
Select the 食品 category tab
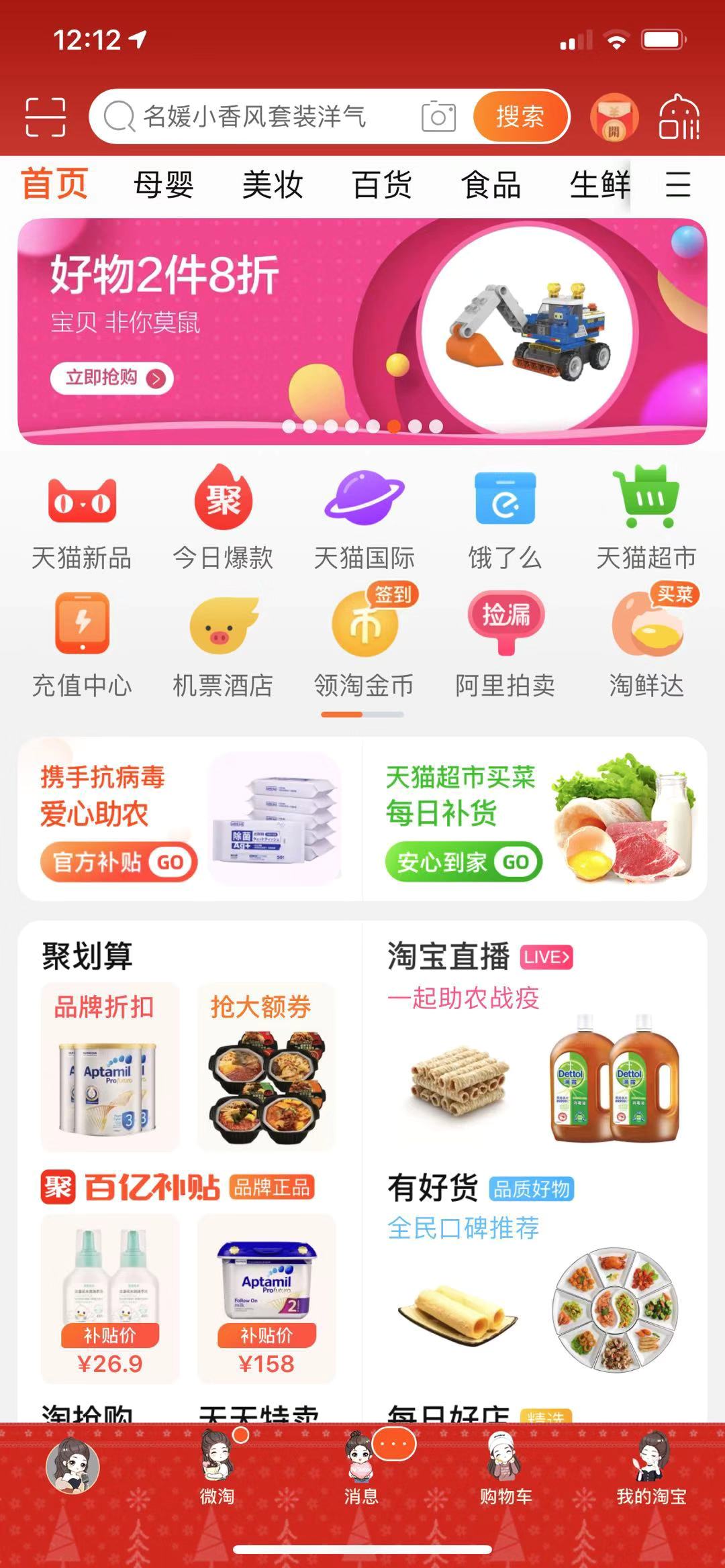click(x=491, y=185)
